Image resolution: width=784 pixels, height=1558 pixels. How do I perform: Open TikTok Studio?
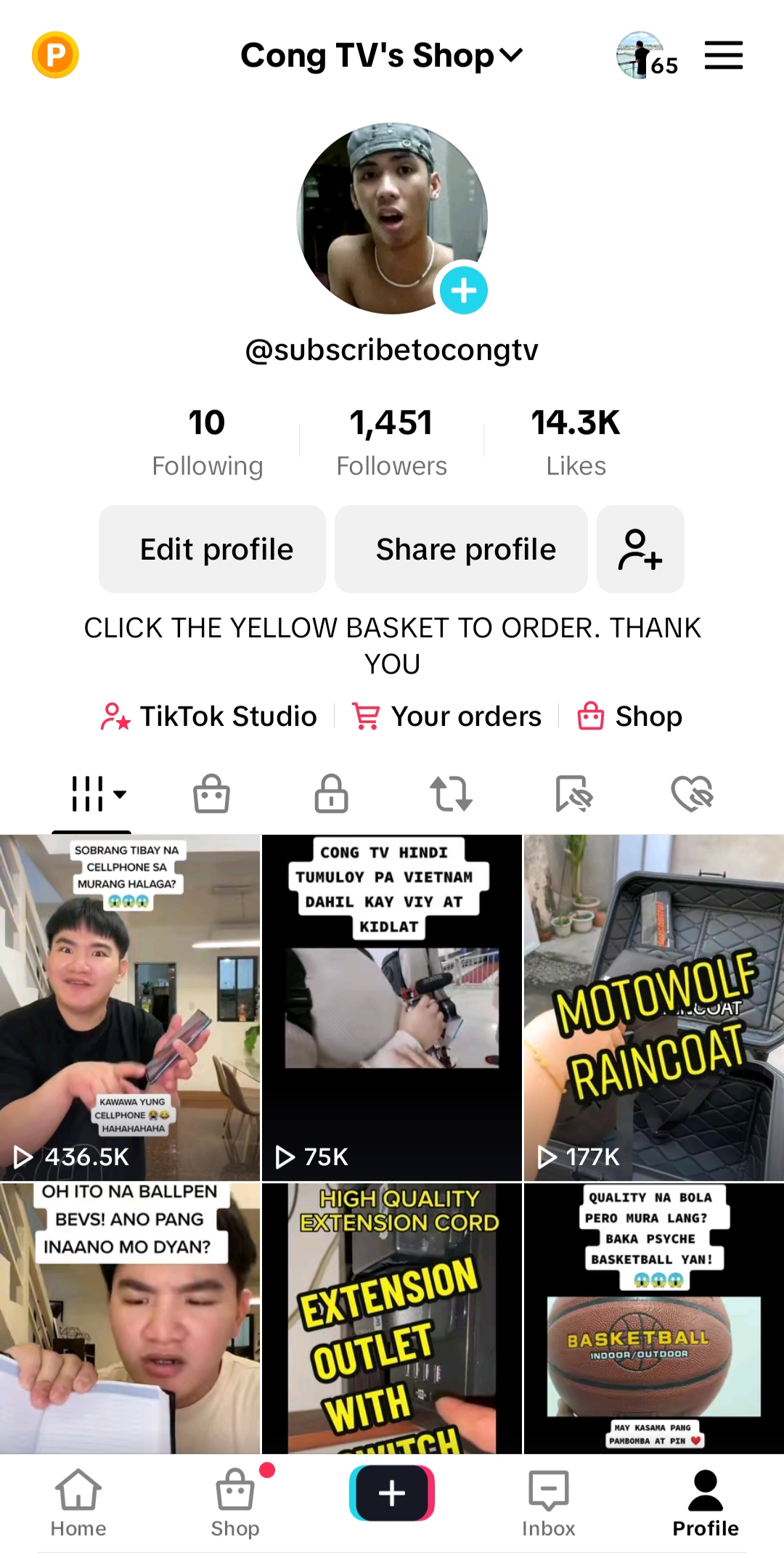click(x=209, y=716)
